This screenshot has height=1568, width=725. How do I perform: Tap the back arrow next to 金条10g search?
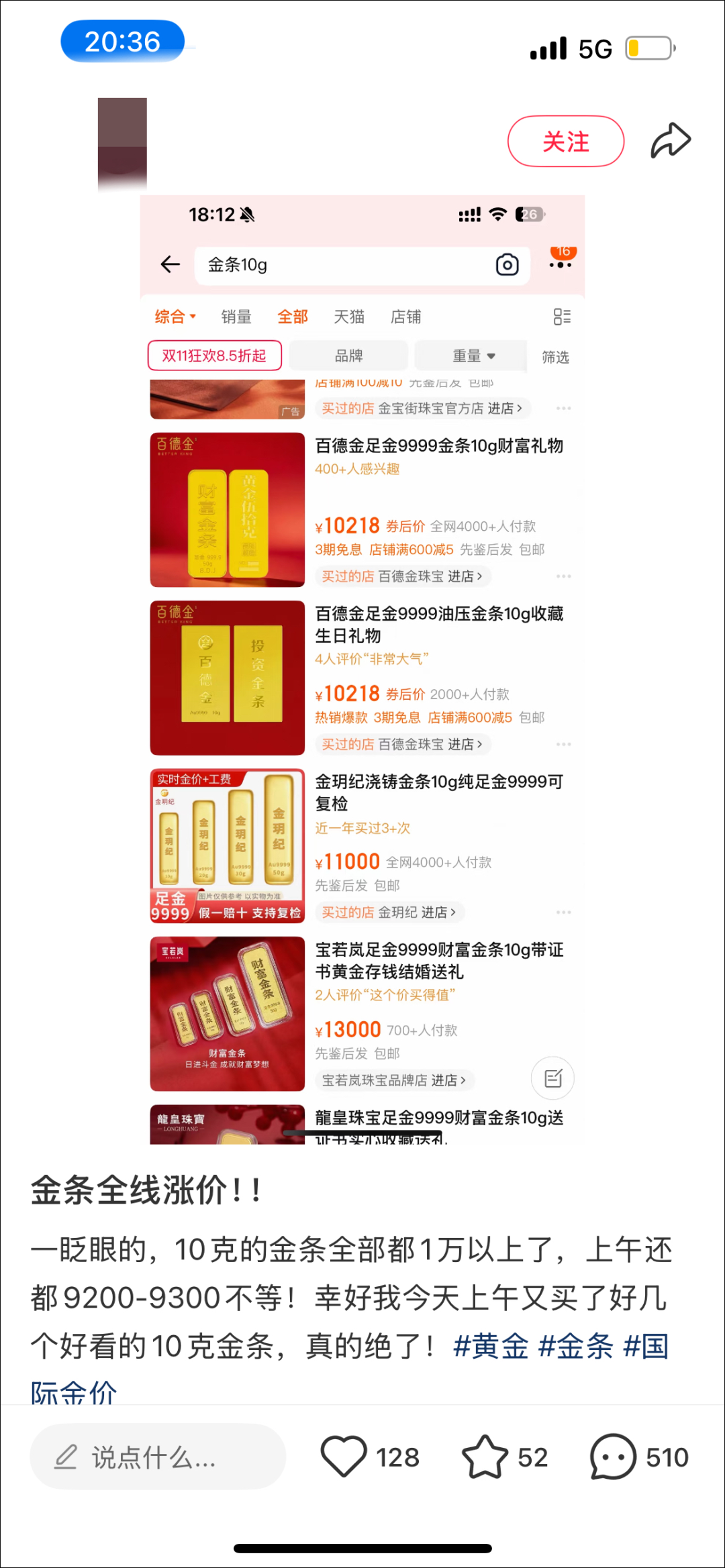[x=170, y=264]
